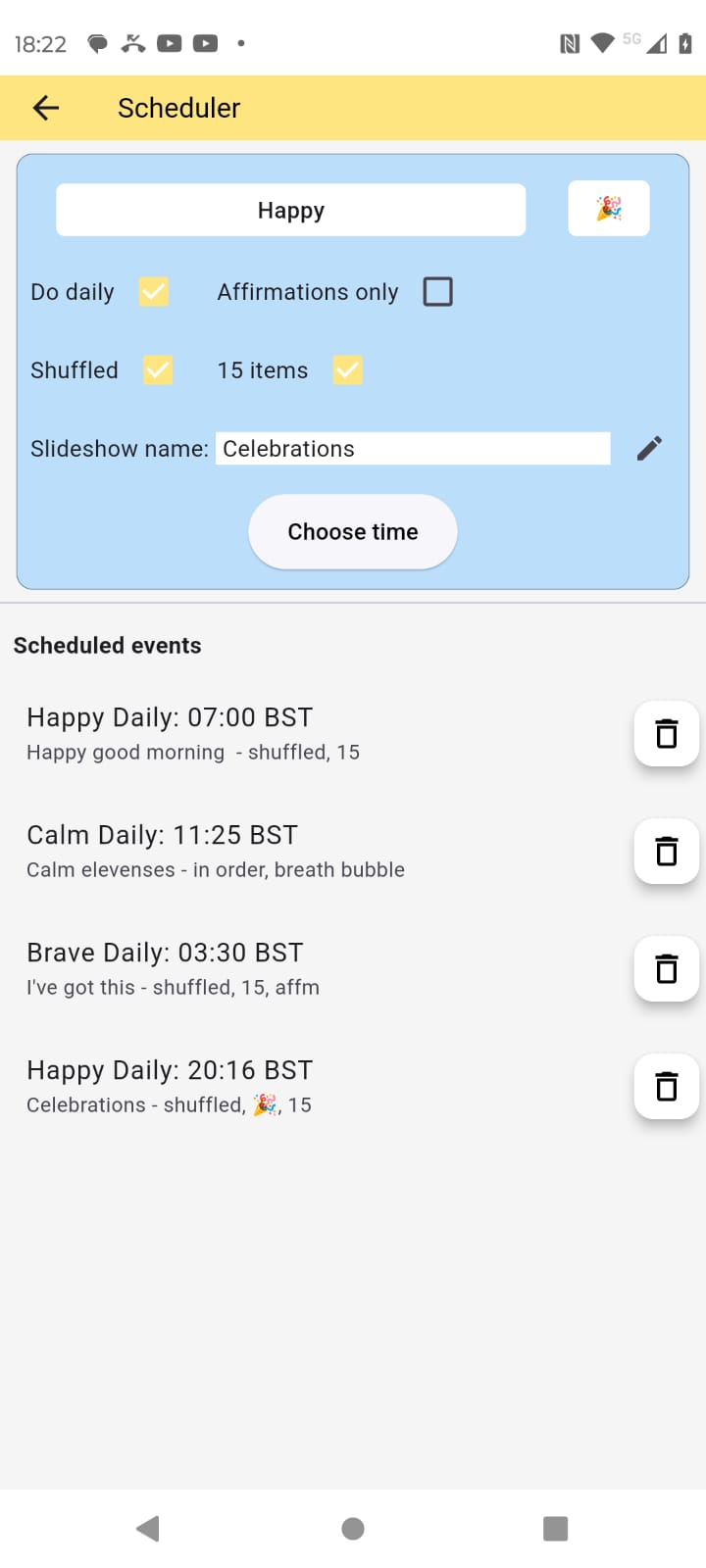Click the party popper emoji icon
The image size is (706, 1568).
[608, 208]
